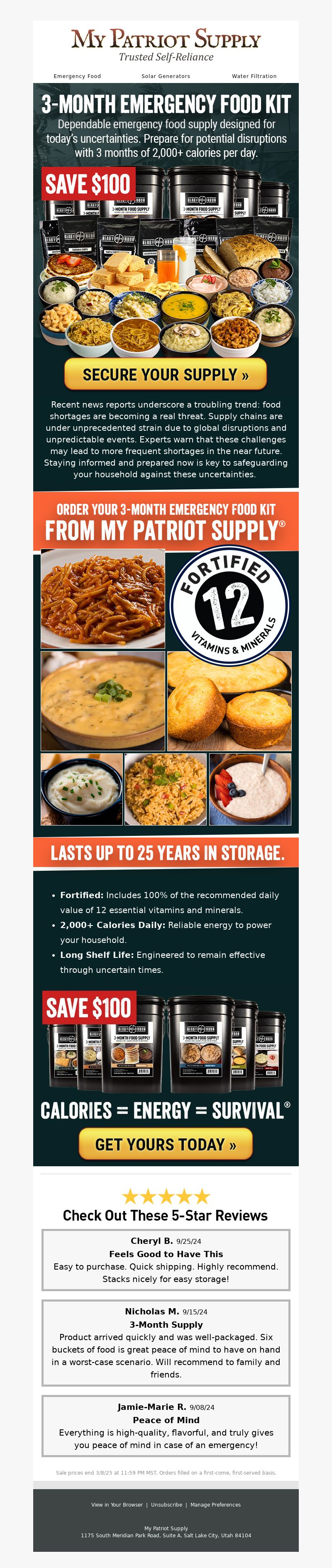The height and width of the screenshot is (1568, 332).
Task: Open the Water Filtration link
Action: click(254, 76)
